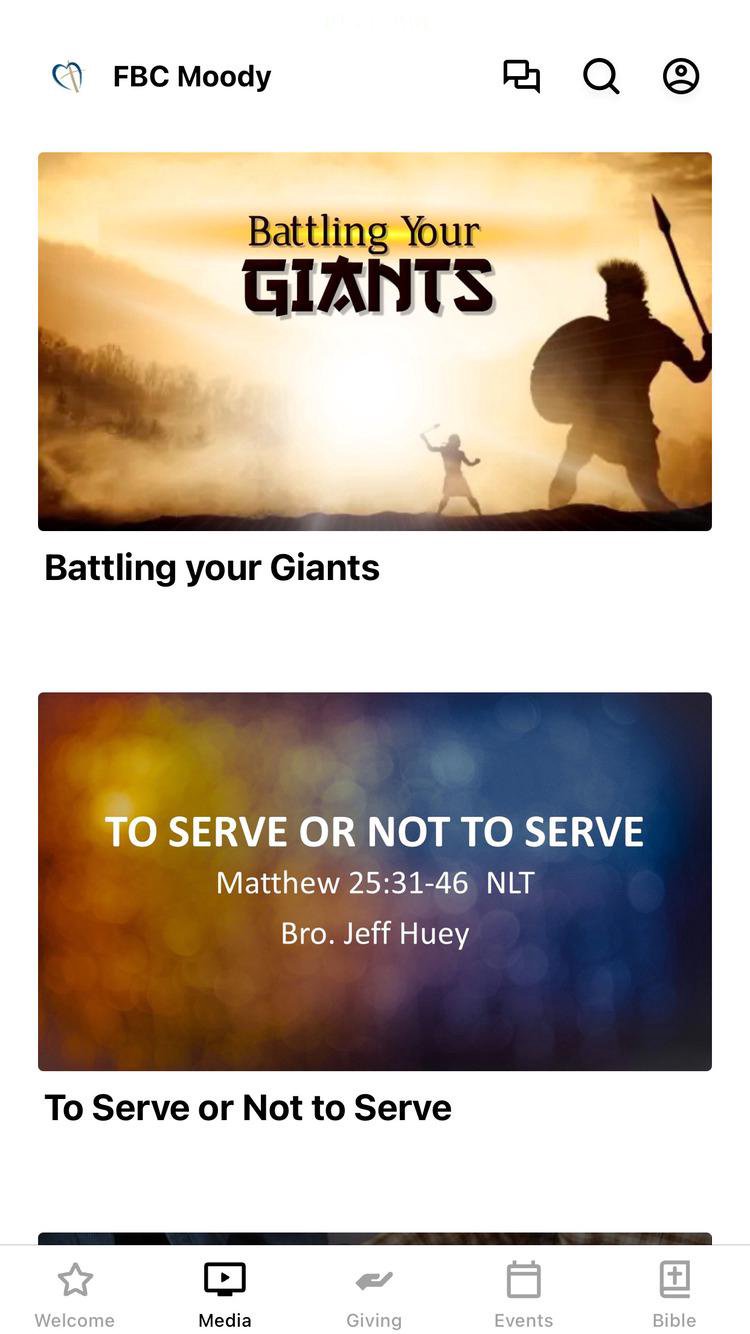Go to the Giving tab
Viewport: 750px width, 1334px height.
(374, 1294)
